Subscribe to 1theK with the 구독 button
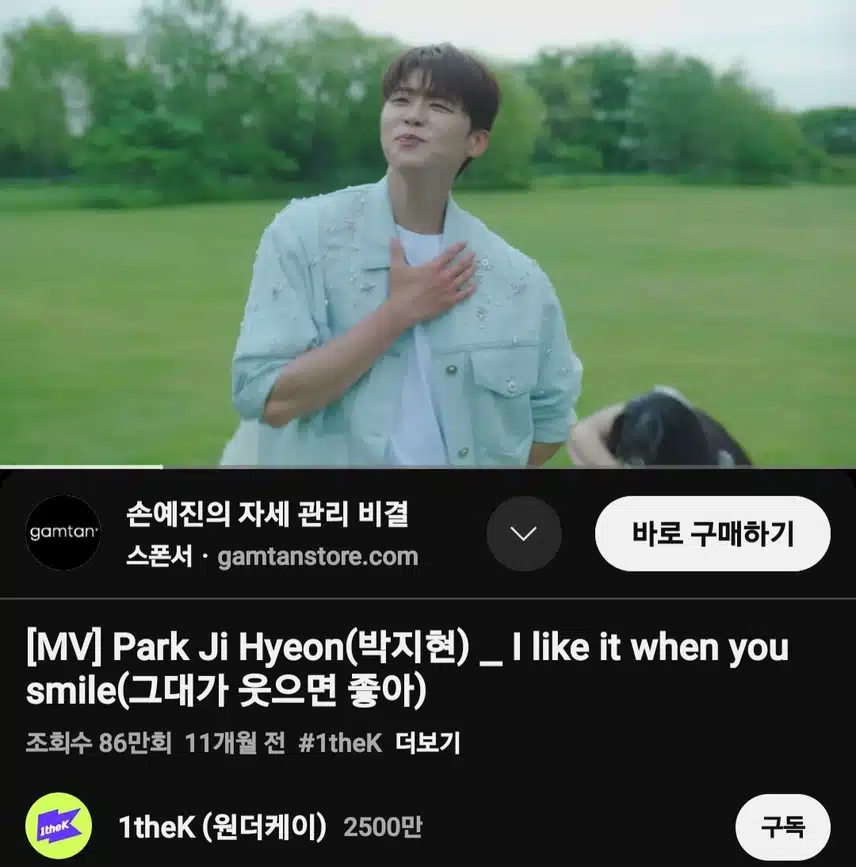 coord(782,827)
